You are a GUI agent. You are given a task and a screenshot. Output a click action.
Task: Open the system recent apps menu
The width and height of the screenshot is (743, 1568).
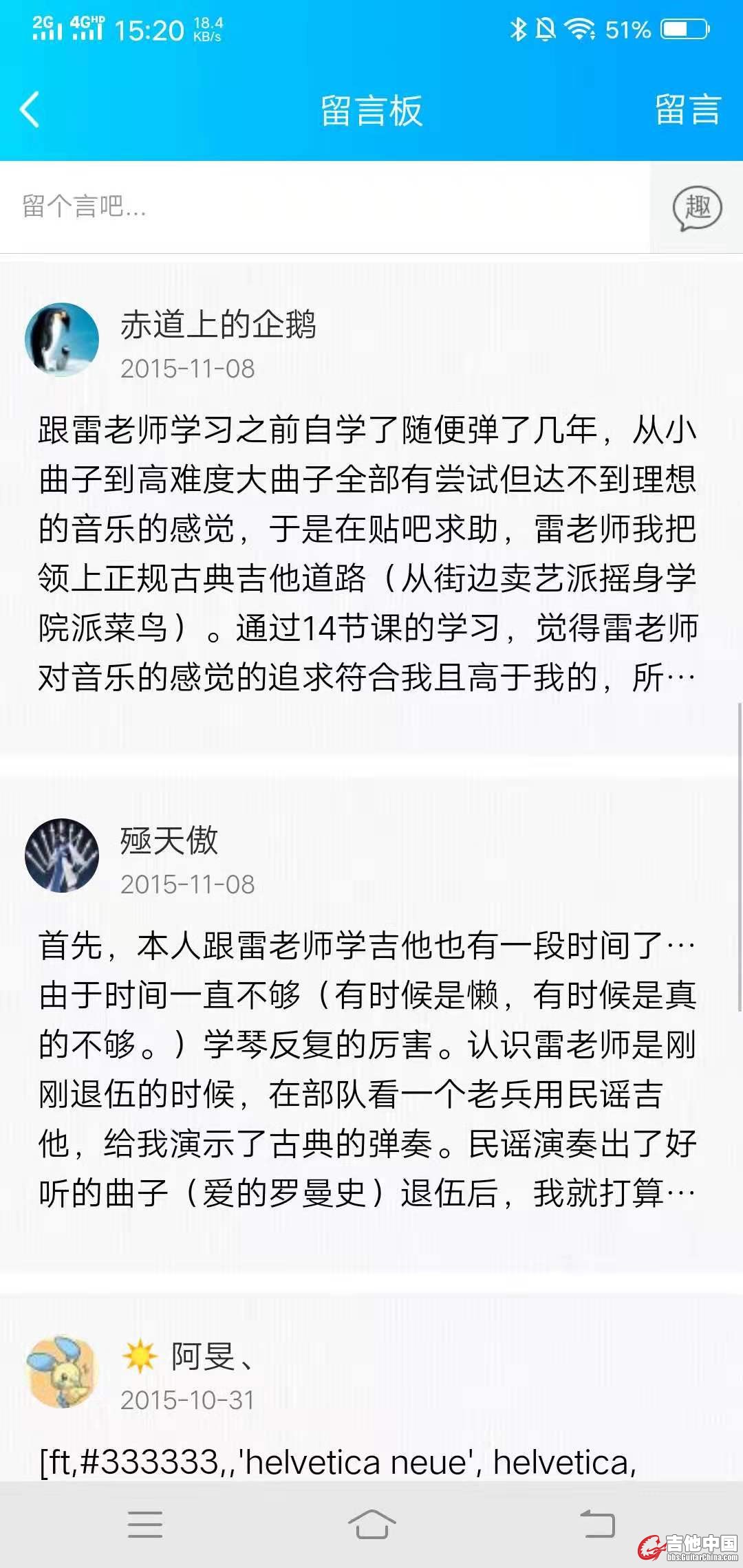145,1525
